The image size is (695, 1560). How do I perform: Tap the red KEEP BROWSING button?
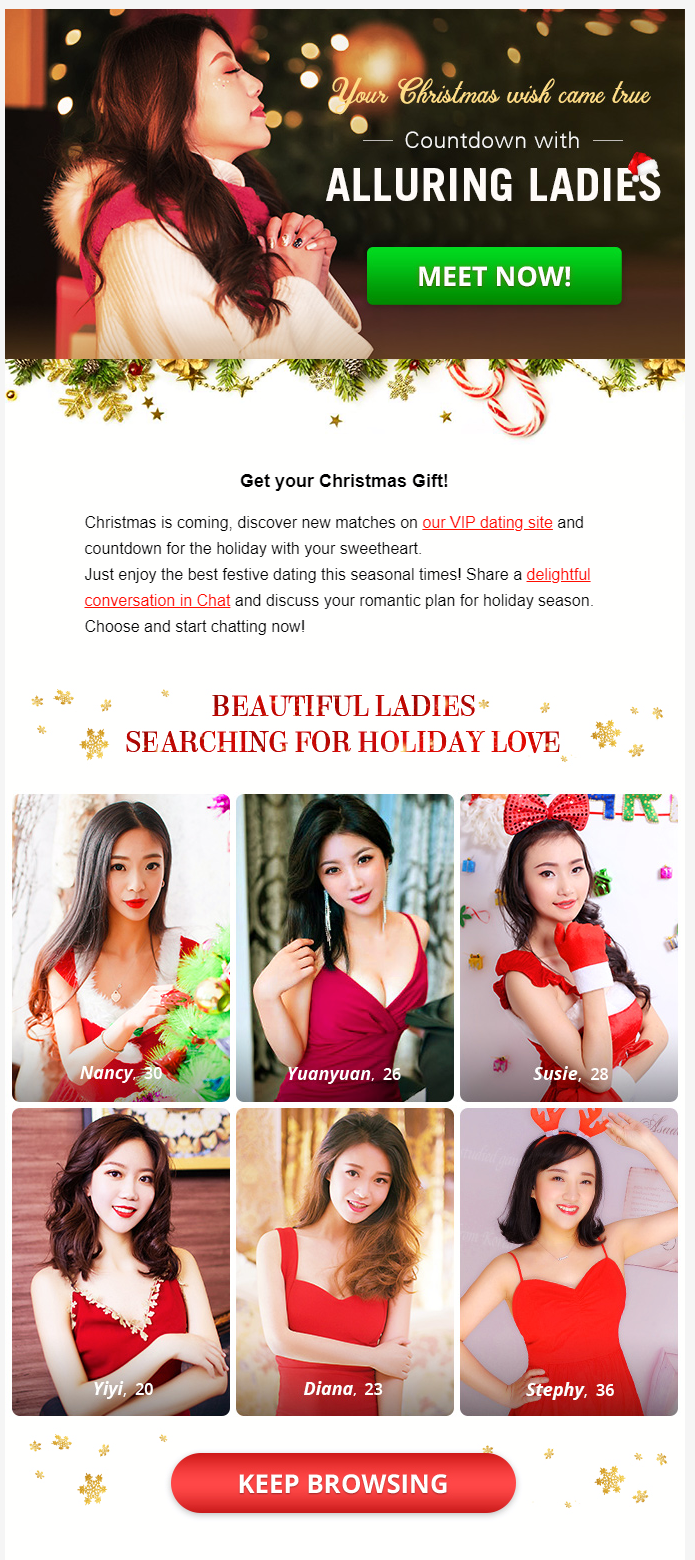[x=343, y=1483]
